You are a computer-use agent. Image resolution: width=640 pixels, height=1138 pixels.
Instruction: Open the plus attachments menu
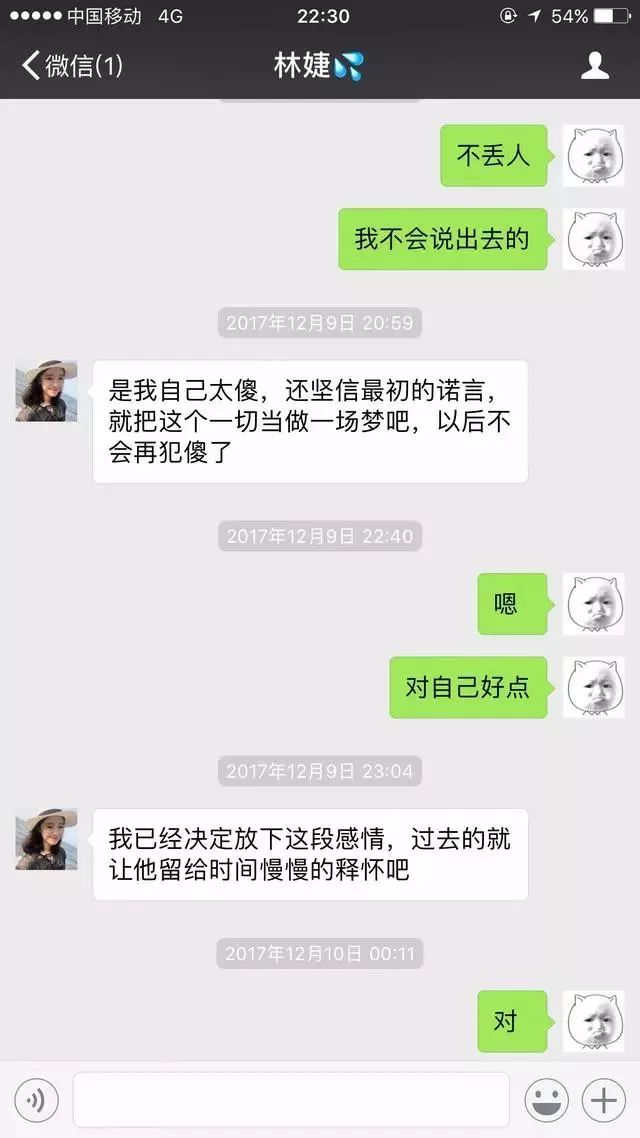[x=604, y=1100]
